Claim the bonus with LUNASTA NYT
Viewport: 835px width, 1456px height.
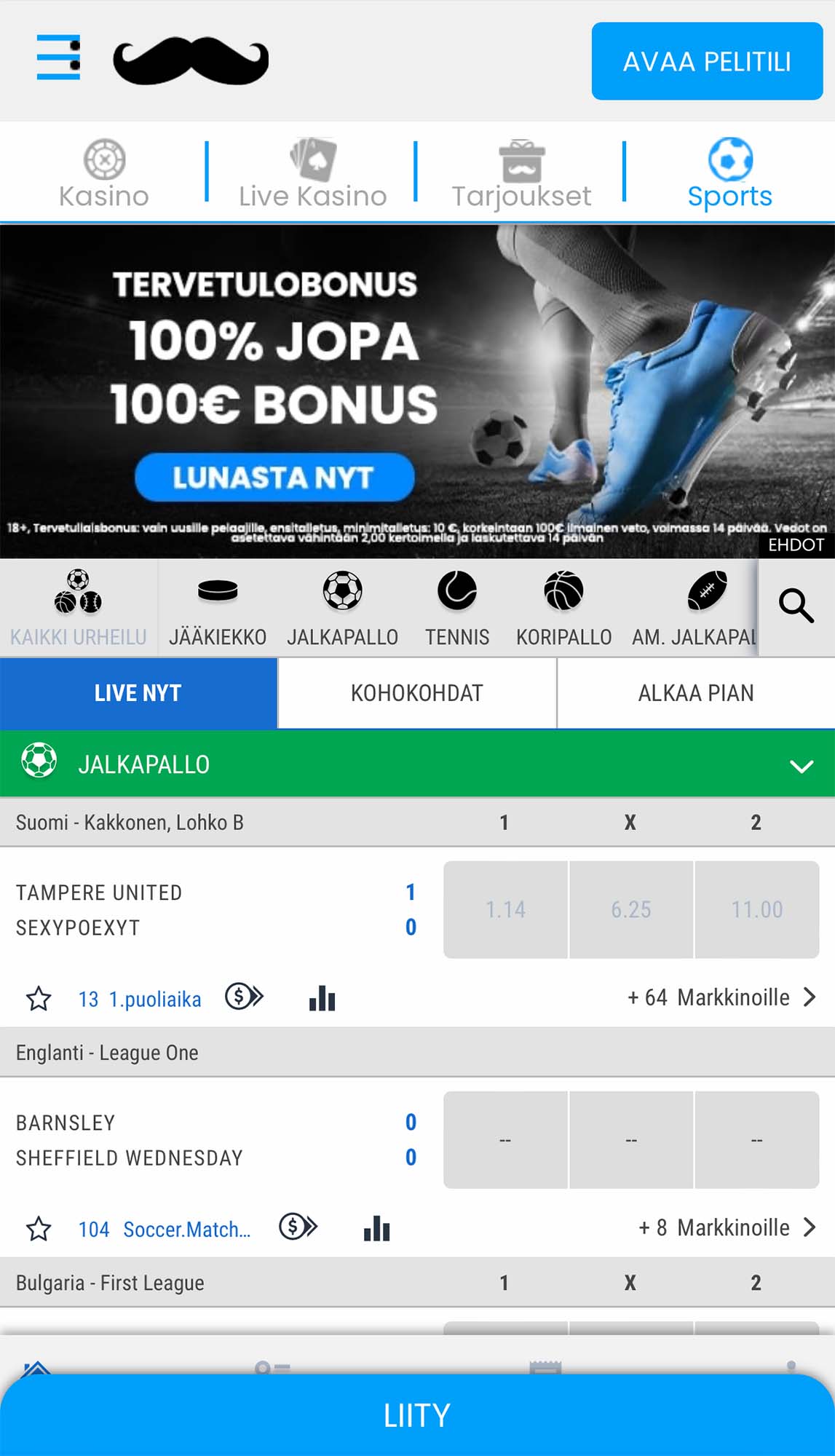tap(274, 478)
